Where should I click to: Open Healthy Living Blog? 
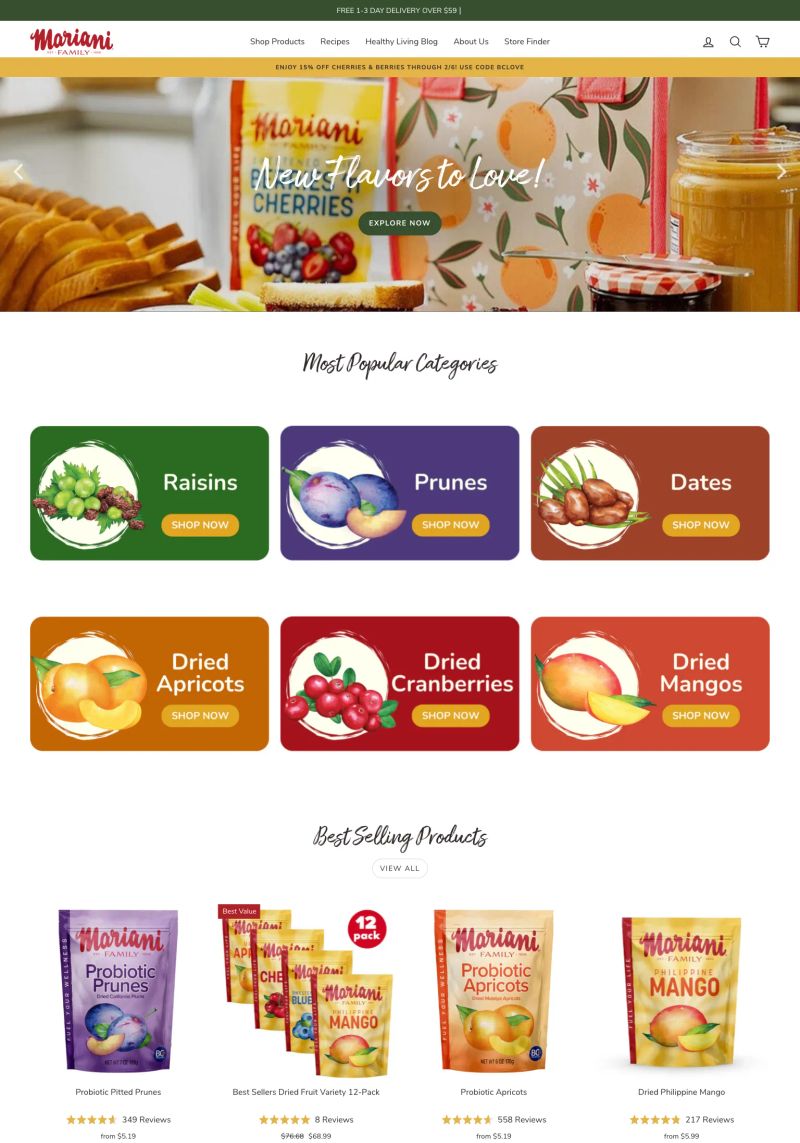tap(401, 42)
